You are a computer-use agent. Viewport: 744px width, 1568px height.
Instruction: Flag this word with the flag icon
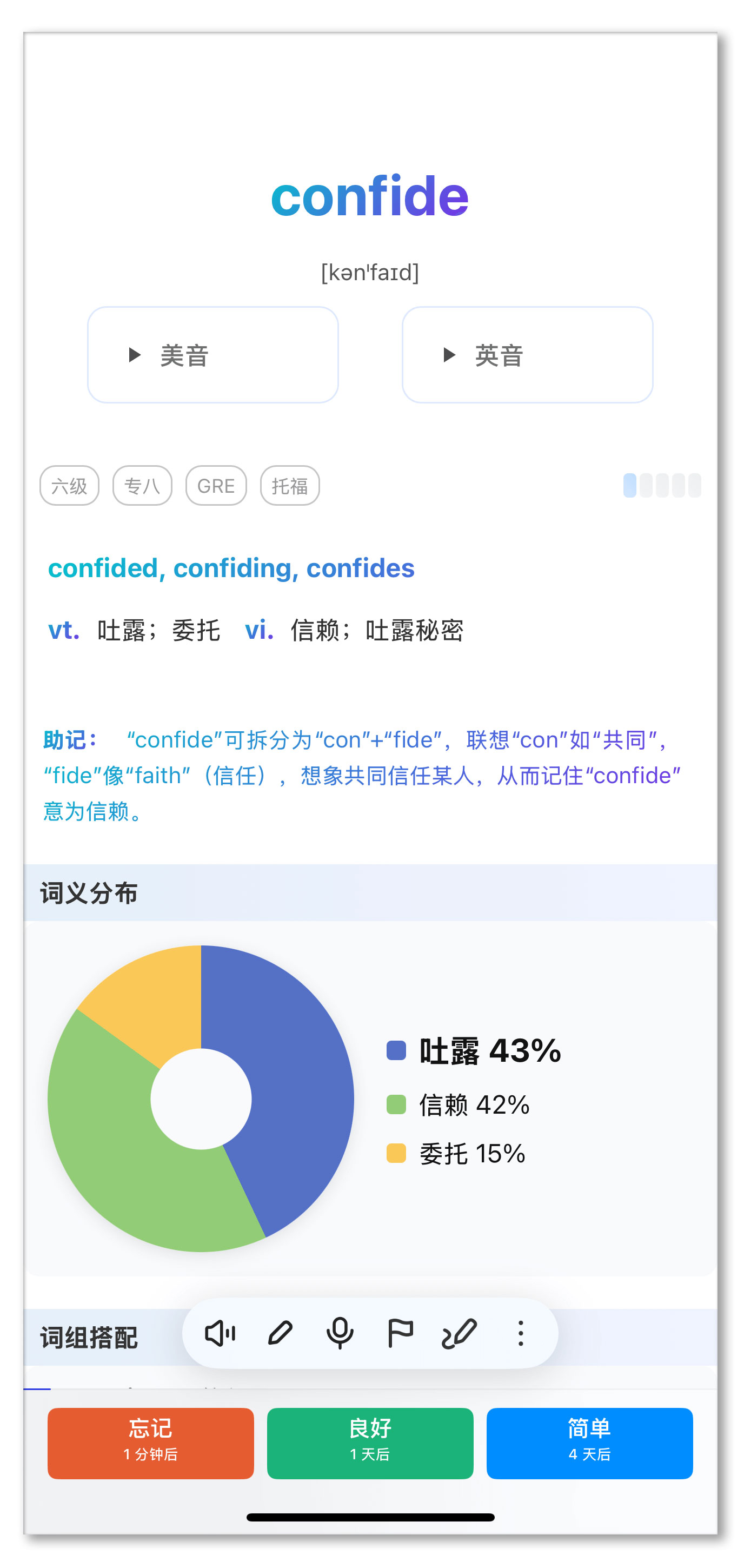[x=400, y=1334]
